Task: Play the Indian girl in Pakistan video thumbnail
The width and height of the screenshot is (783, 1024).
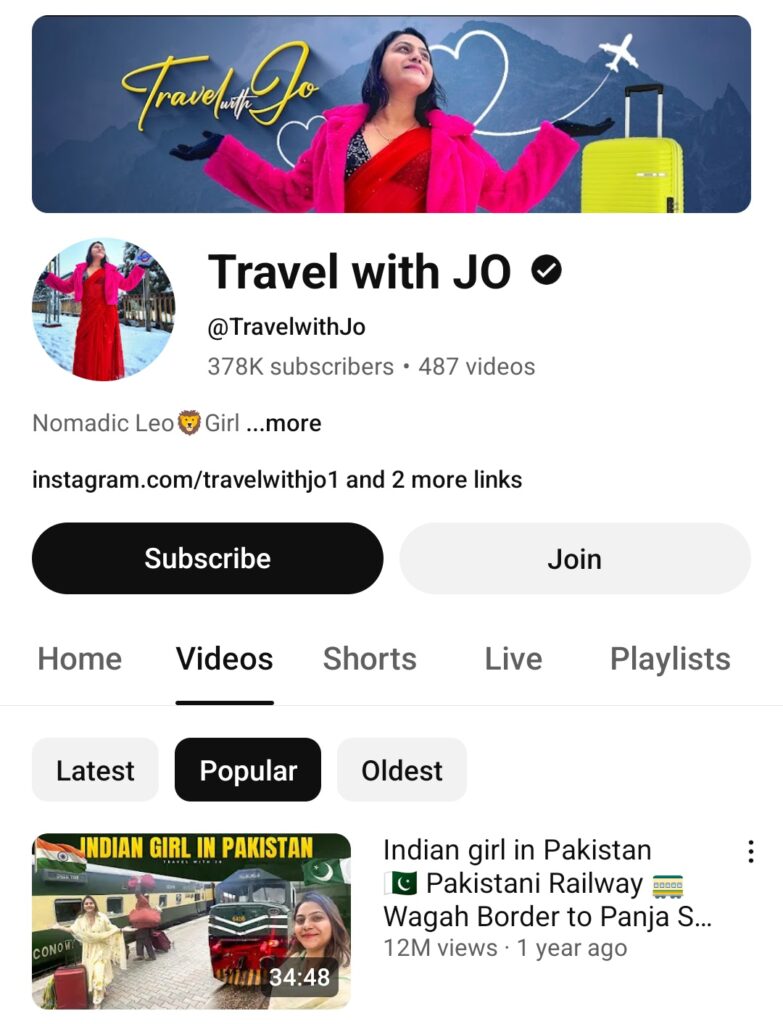Action: click(190, 914)
